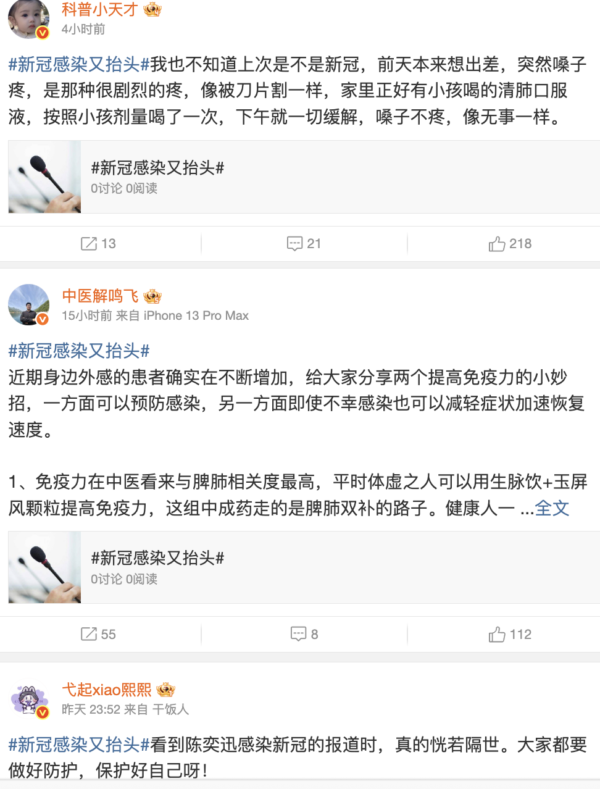Repost 中医解鸣飞's post with 55 shares
The image size is (600, 789).
click(97, 634)
